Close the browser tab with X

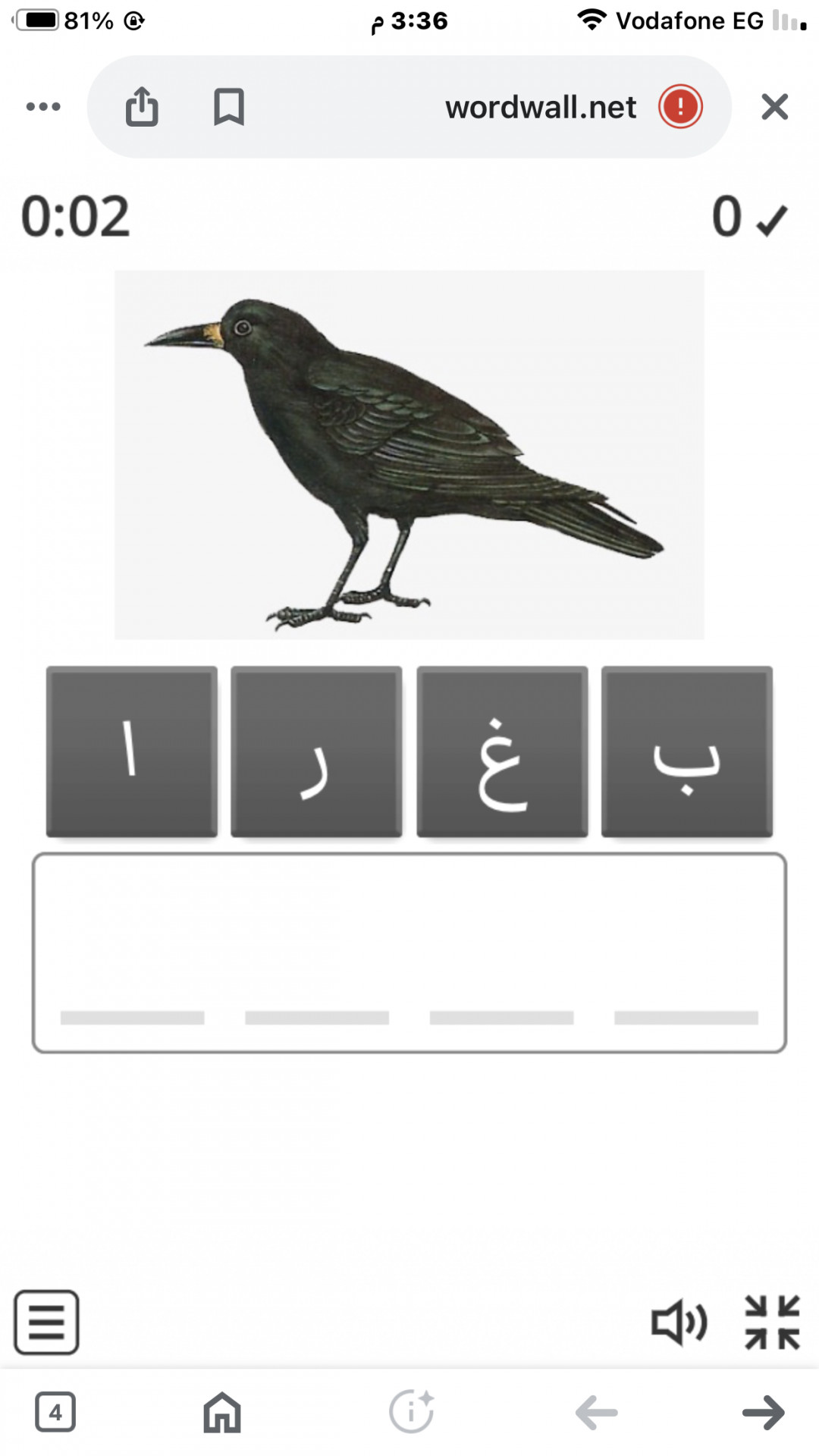tap(774, 107)
